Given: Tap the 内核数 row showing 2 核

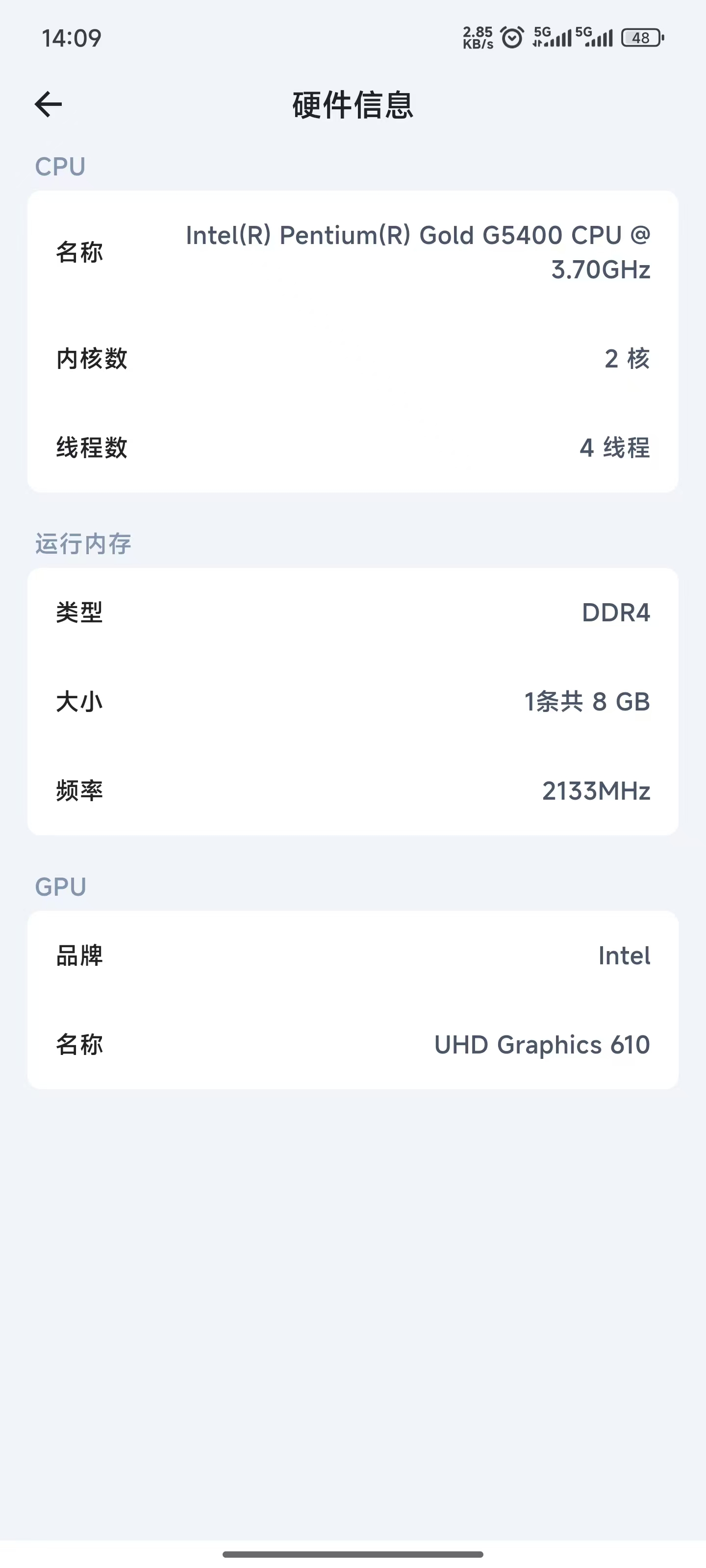Looking at the screenshot, I should click(x=353, y=360).
